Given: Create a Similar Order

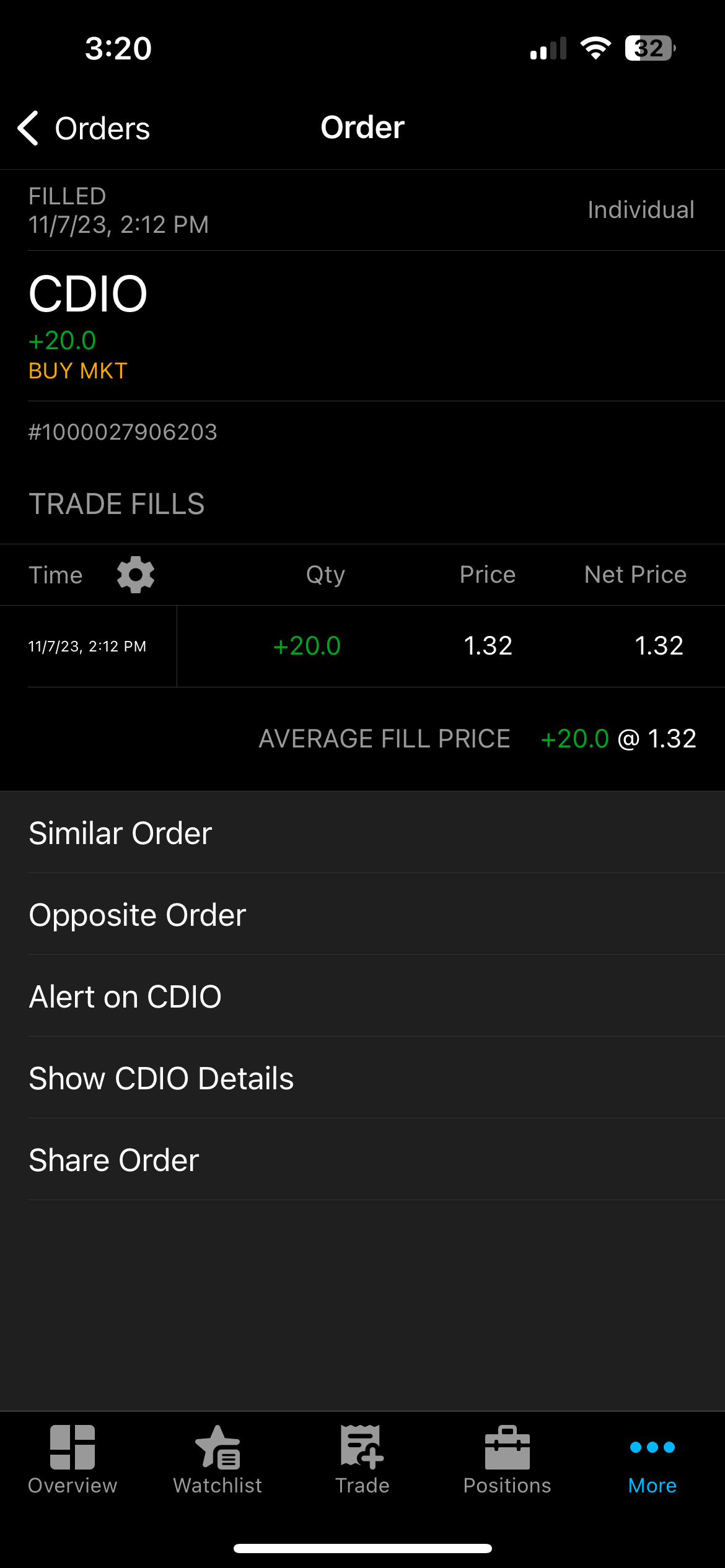Looking at the screenshot, I should pyautogui.click(x=121, y=833).
